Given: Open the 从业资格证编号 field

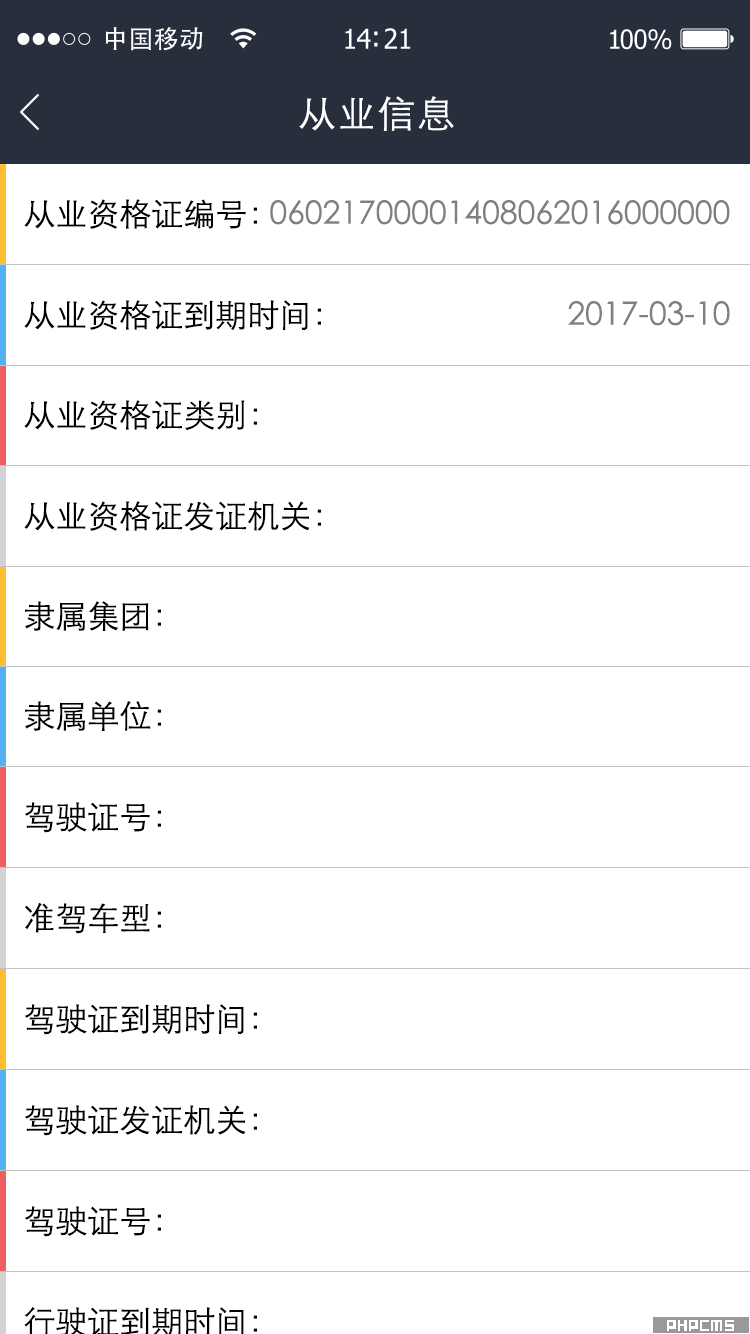Looking at the screenshot, I should [x=375, y=214].
